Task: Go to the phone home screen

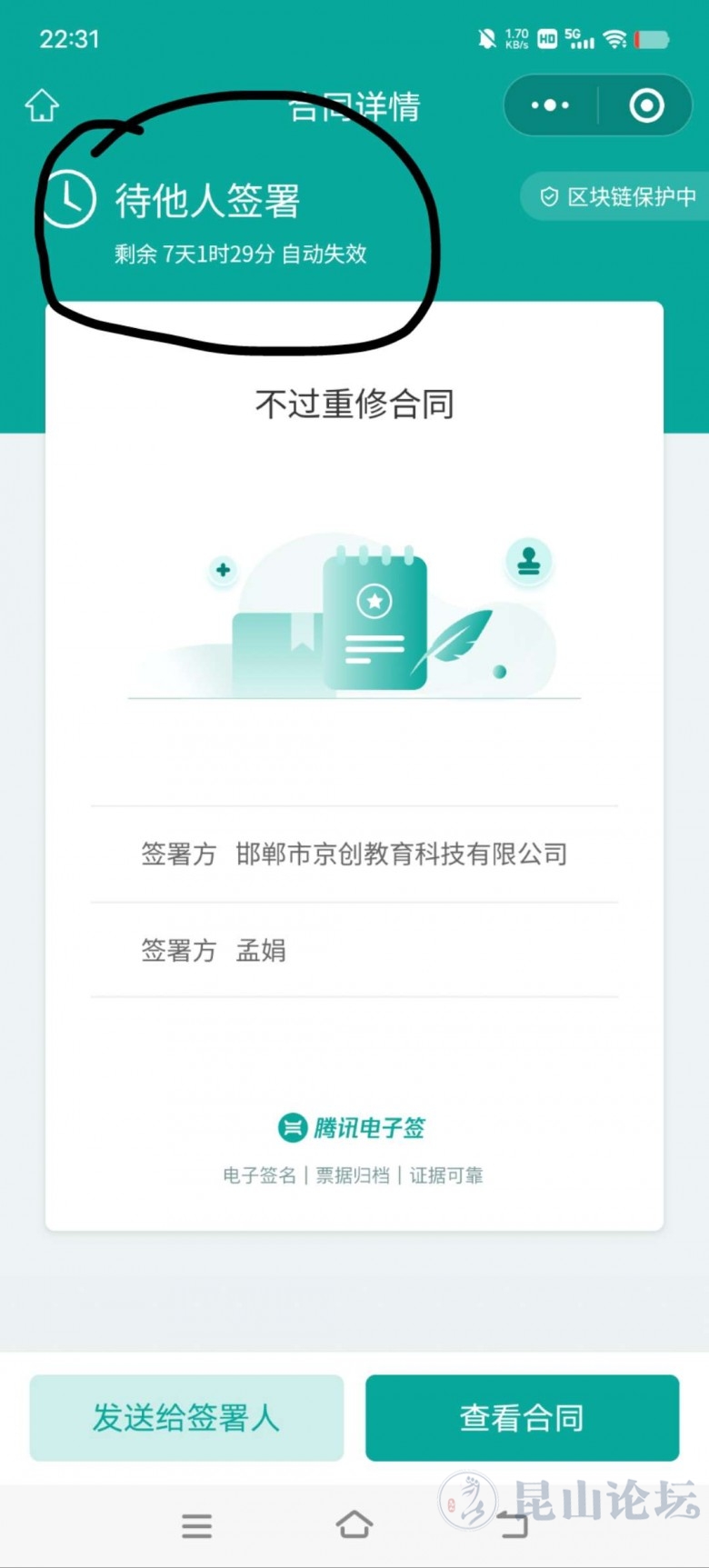Action: click(x=354, y=1524)
